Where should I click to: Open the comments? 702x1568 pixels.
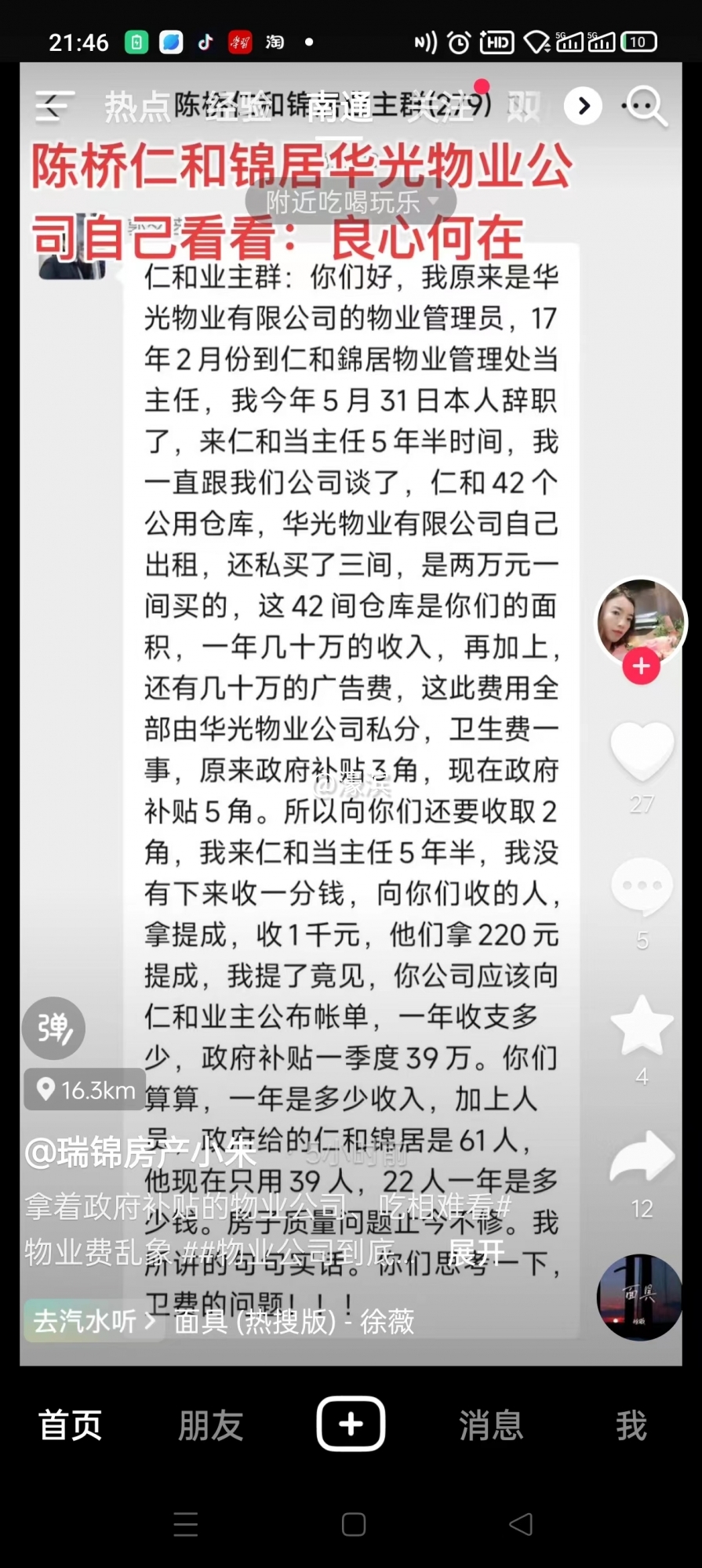point(642,887)
